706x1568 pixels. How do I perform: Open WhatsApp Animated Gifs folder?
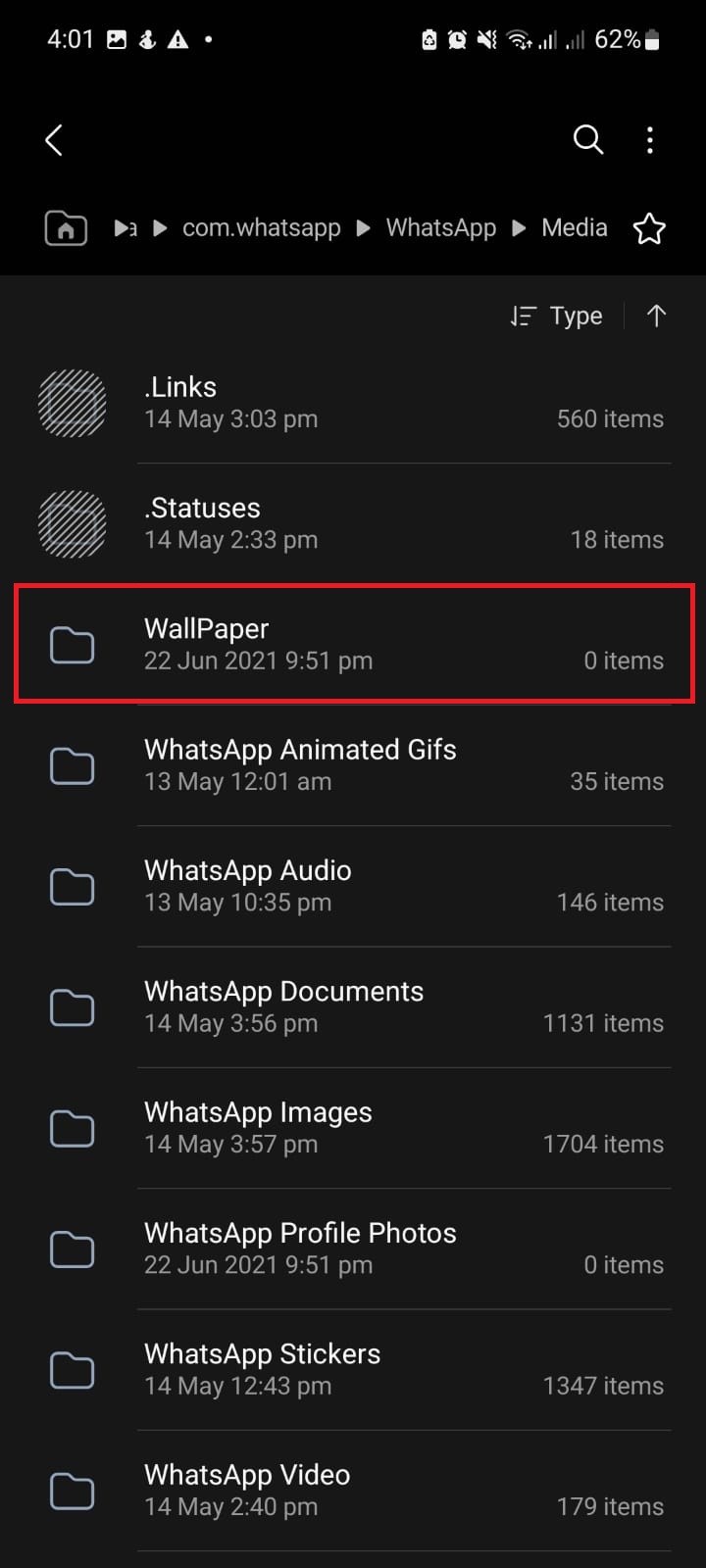click(x=353, y=765)
